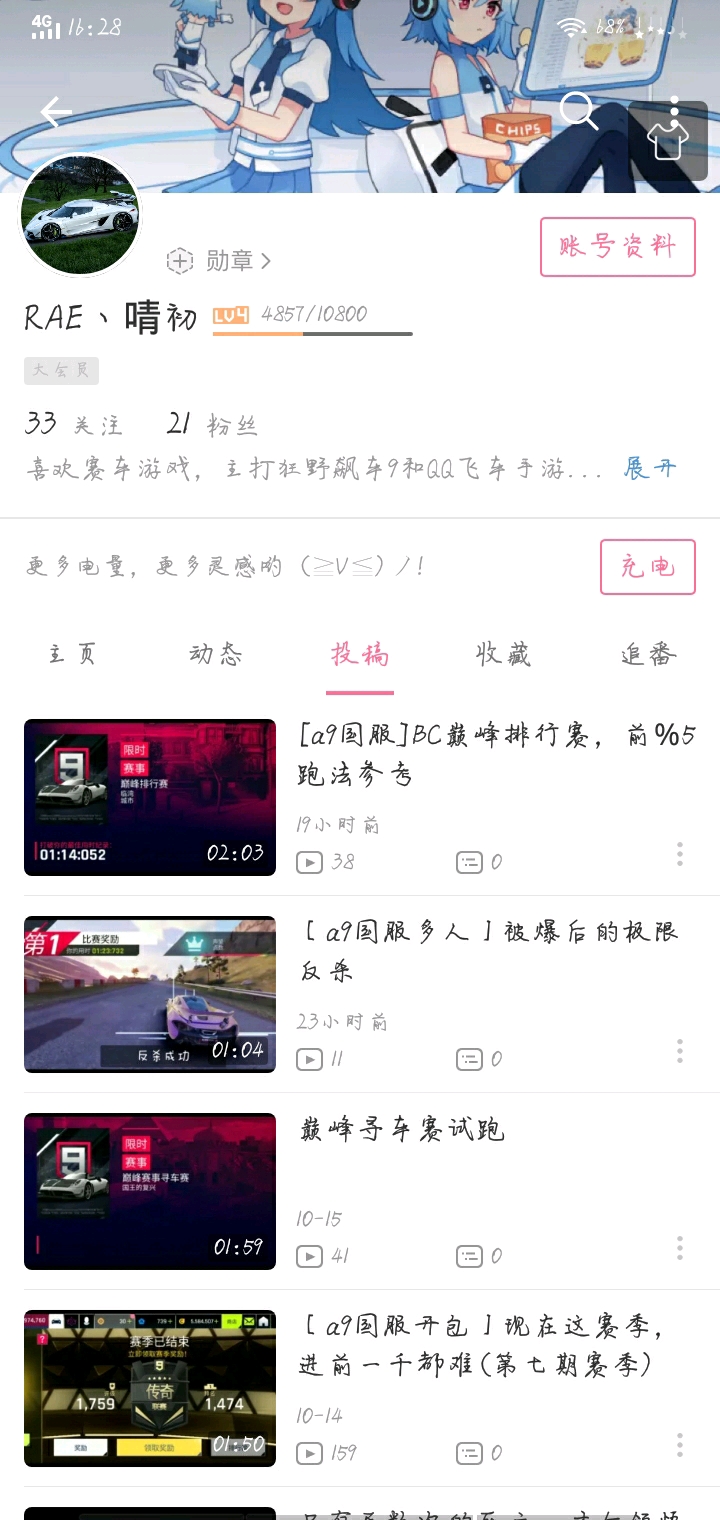This screenshot has height=1520, width=720.
Task: Go back using the top-left arrow
Action: point(56,112)
